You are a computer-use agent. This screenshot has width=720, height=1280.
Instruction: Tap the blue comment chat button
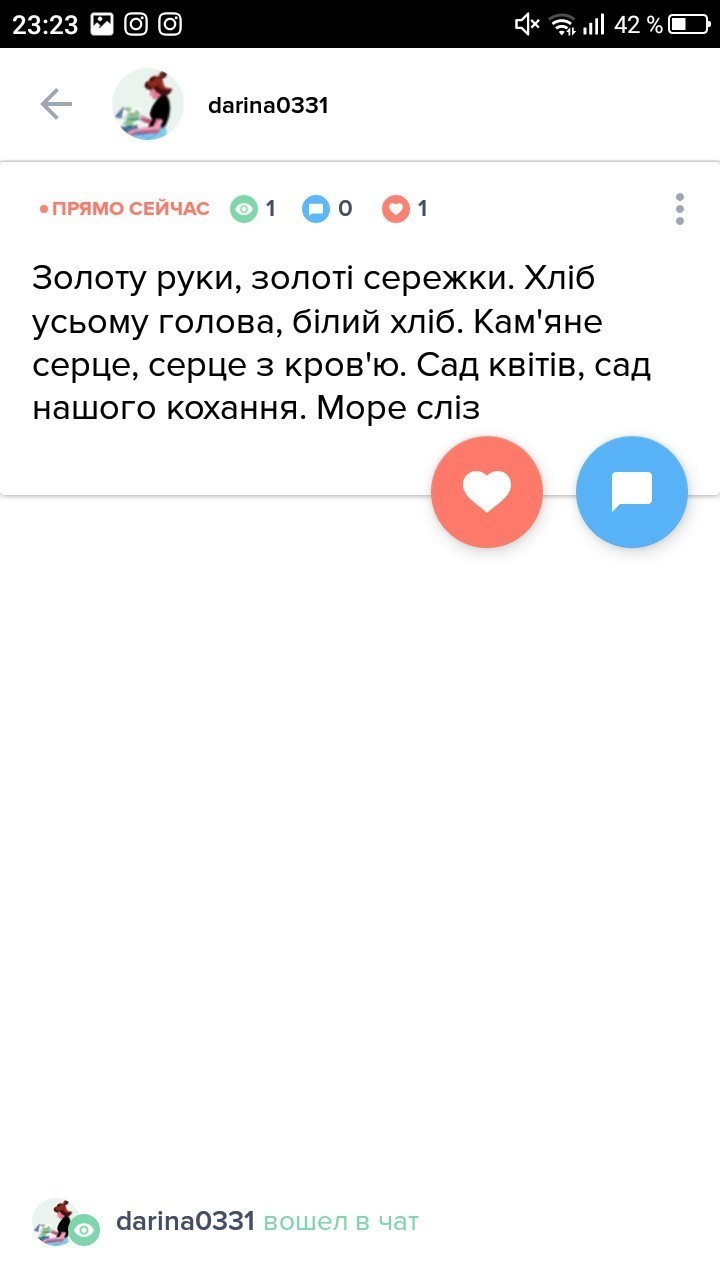tap(632, 492)
